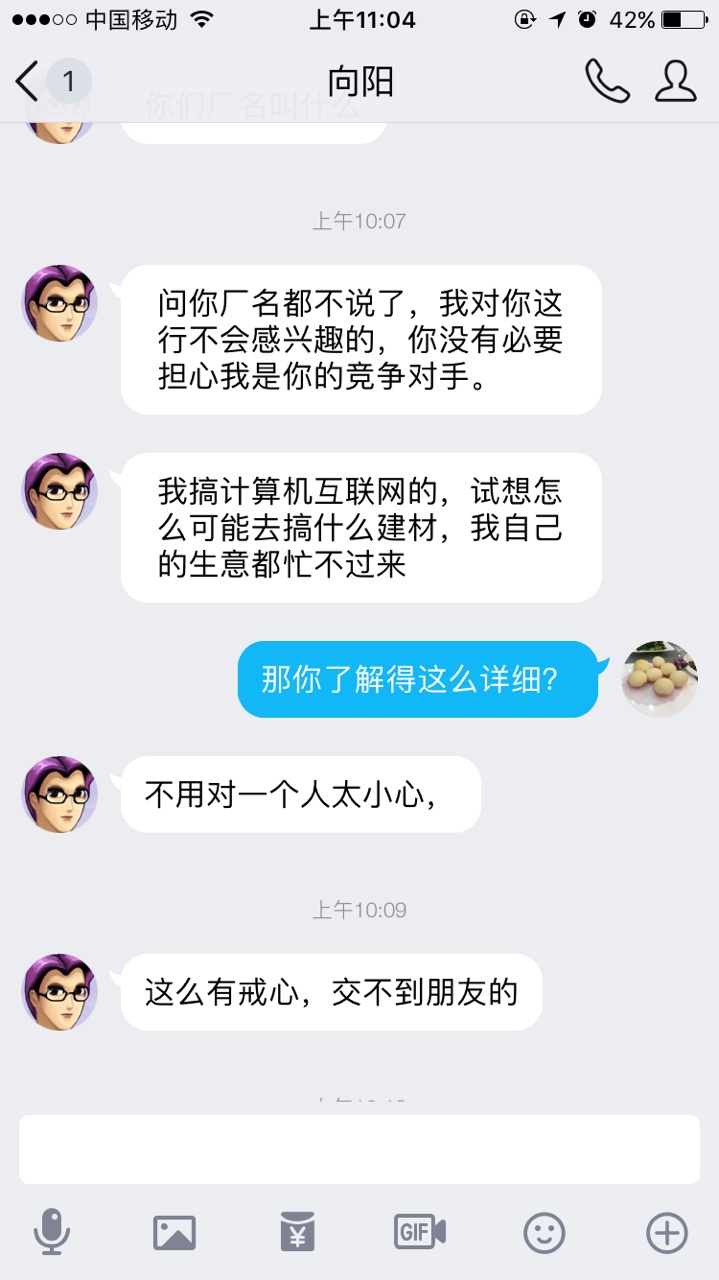Record a voice message with the microphone
The width and height of the screenshot is (719, 1280).
[51, 1232]
